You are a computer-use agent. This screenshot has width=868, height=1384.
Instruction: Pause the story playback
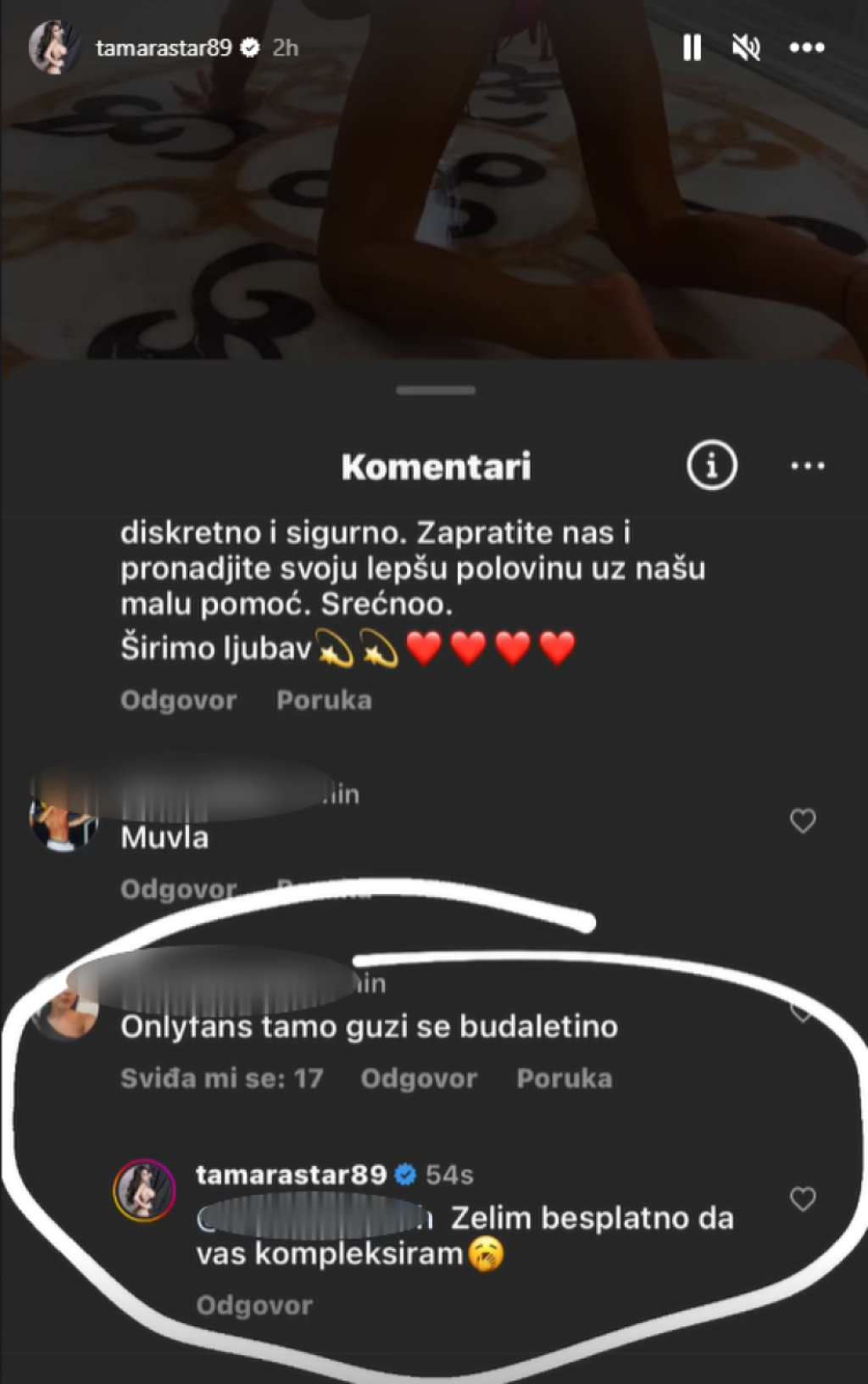(x=692, y=47)
